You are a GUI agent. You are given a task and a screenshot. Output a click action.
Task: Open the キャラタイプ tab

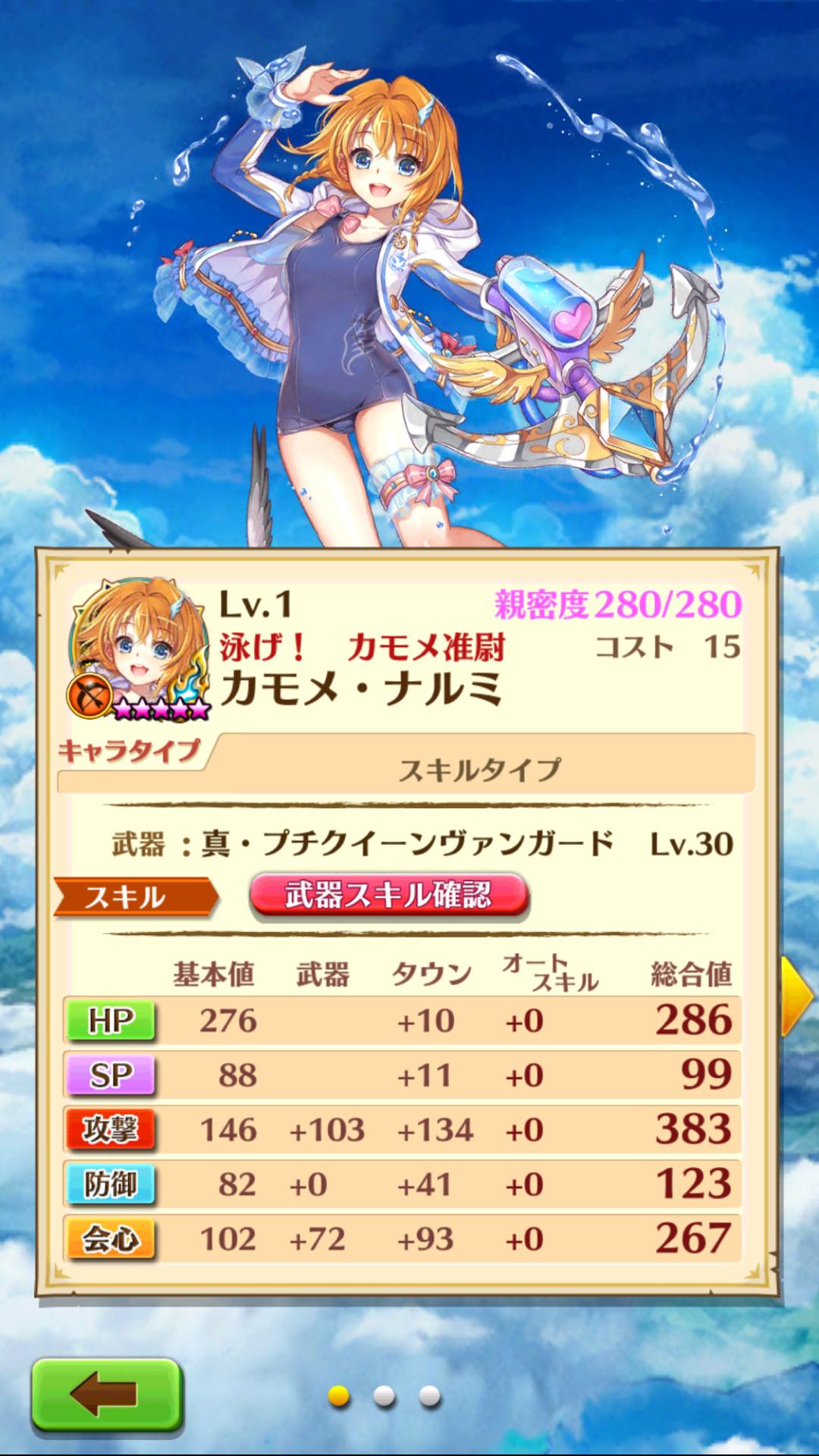pyautogui.click(x=130, y=752)
